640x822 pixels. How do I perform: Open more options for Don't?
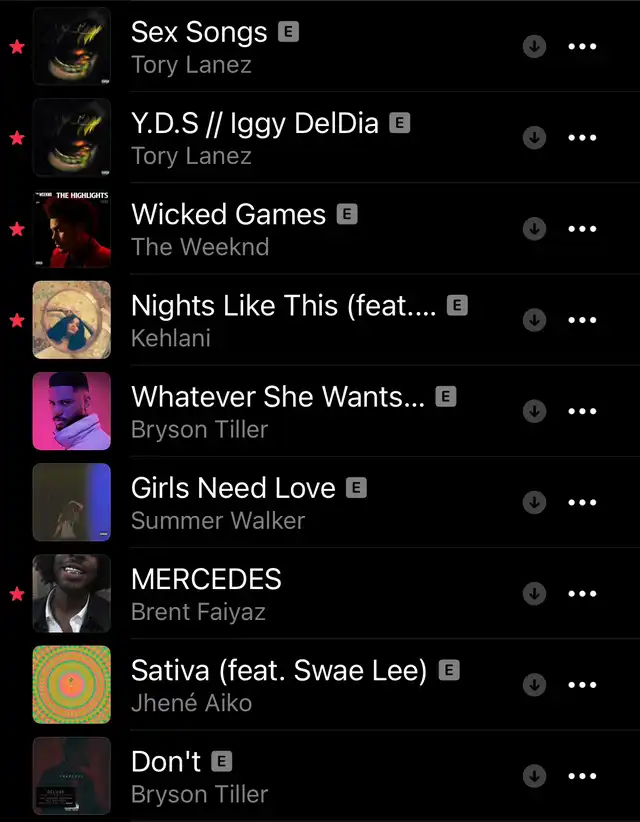581,776
